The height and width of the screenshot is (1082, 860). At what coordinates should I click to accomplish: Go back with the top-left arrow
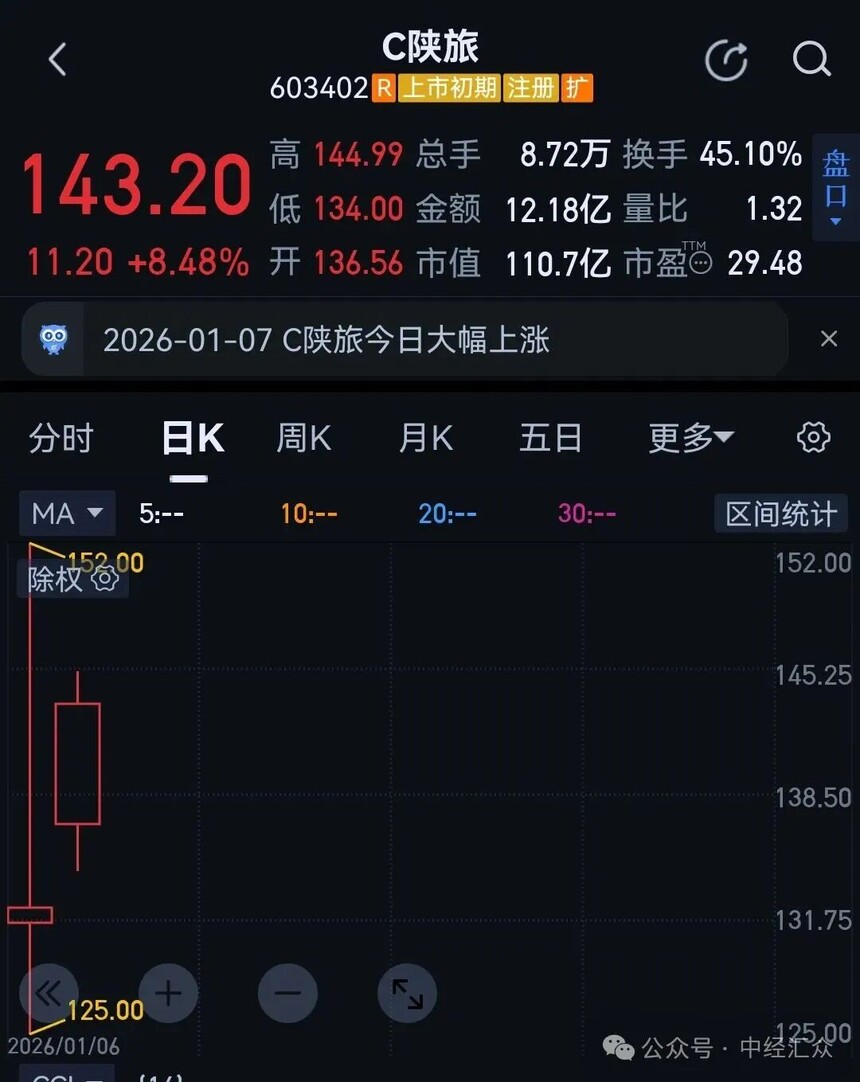(x=57, y=60)
